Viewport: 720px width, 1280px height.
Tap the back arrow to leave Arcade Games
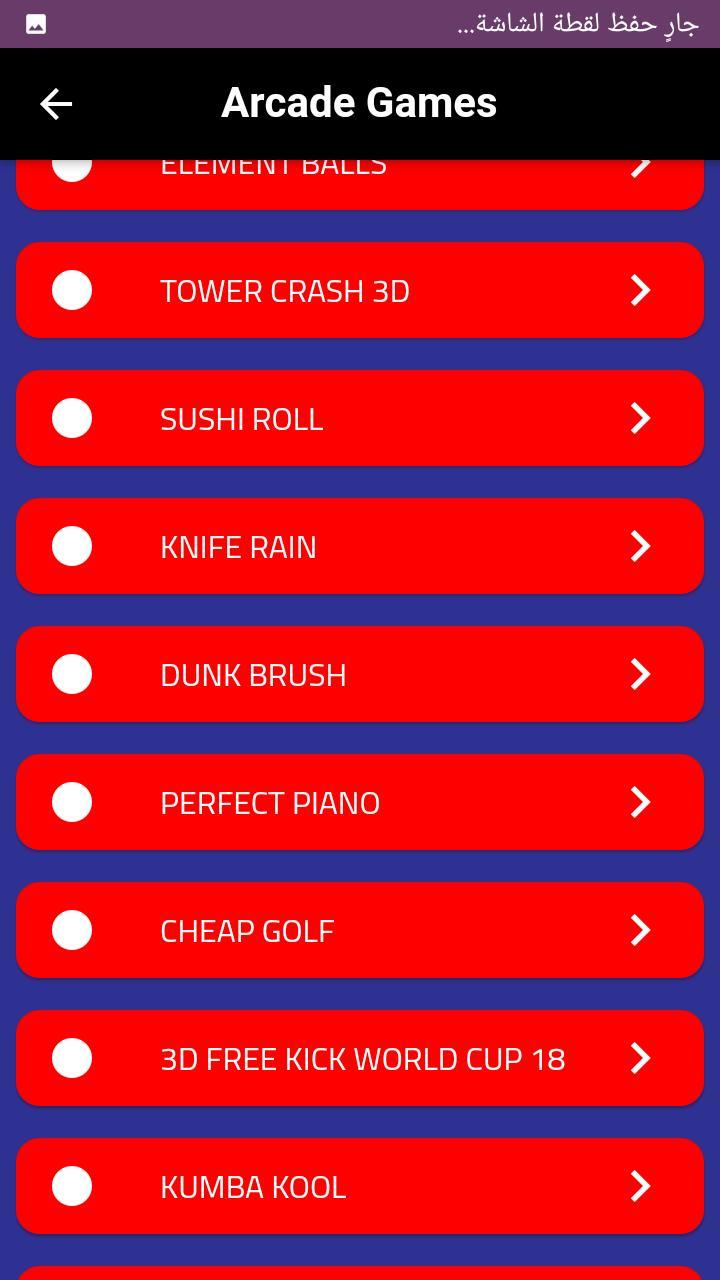click(56, 103)
